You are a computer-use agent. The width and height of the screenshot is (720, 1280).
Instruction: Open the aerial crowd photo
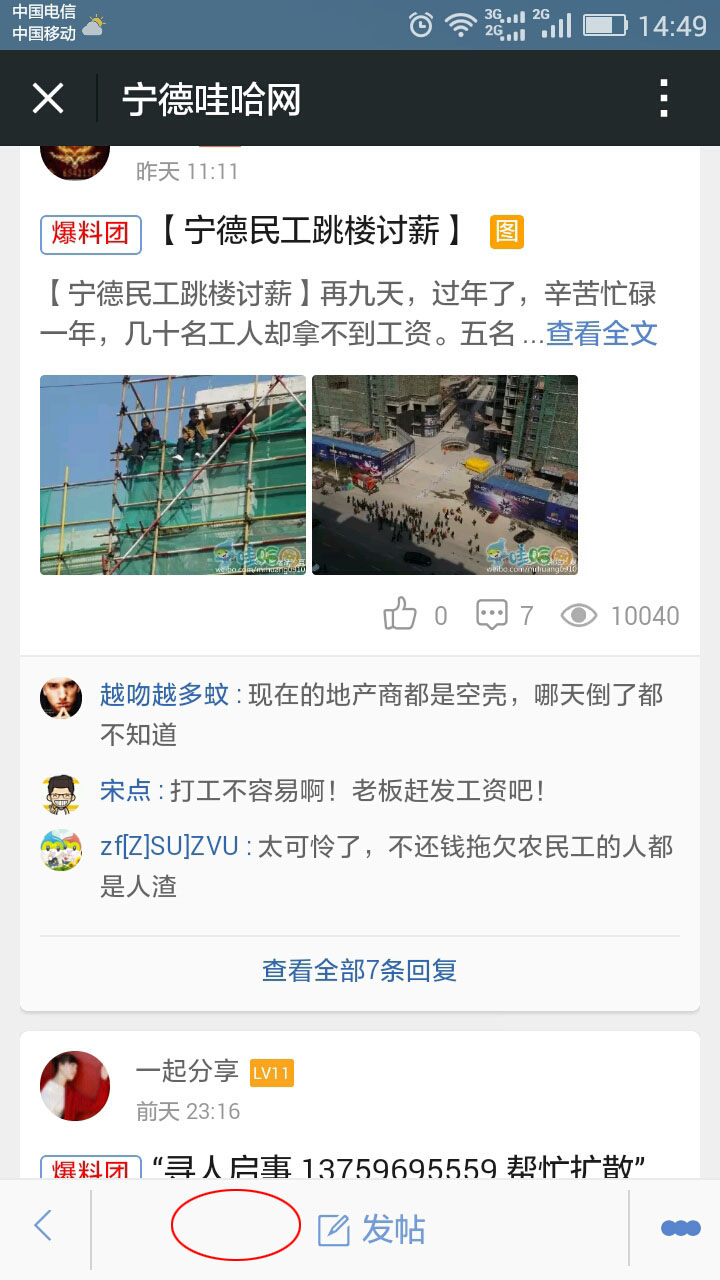coord(445,475)
